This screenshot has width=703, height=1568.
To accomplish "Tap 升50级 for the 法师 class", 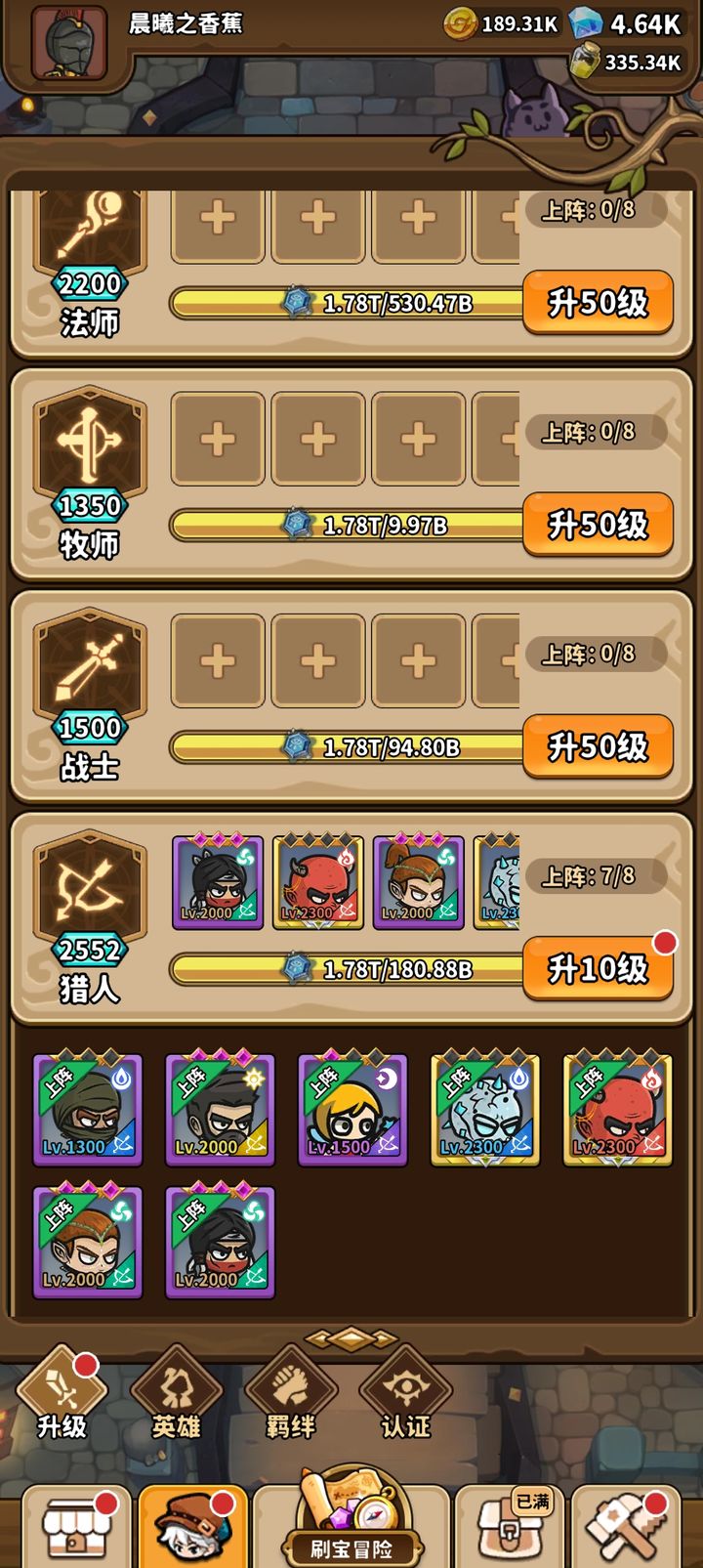I will [598, 303].
